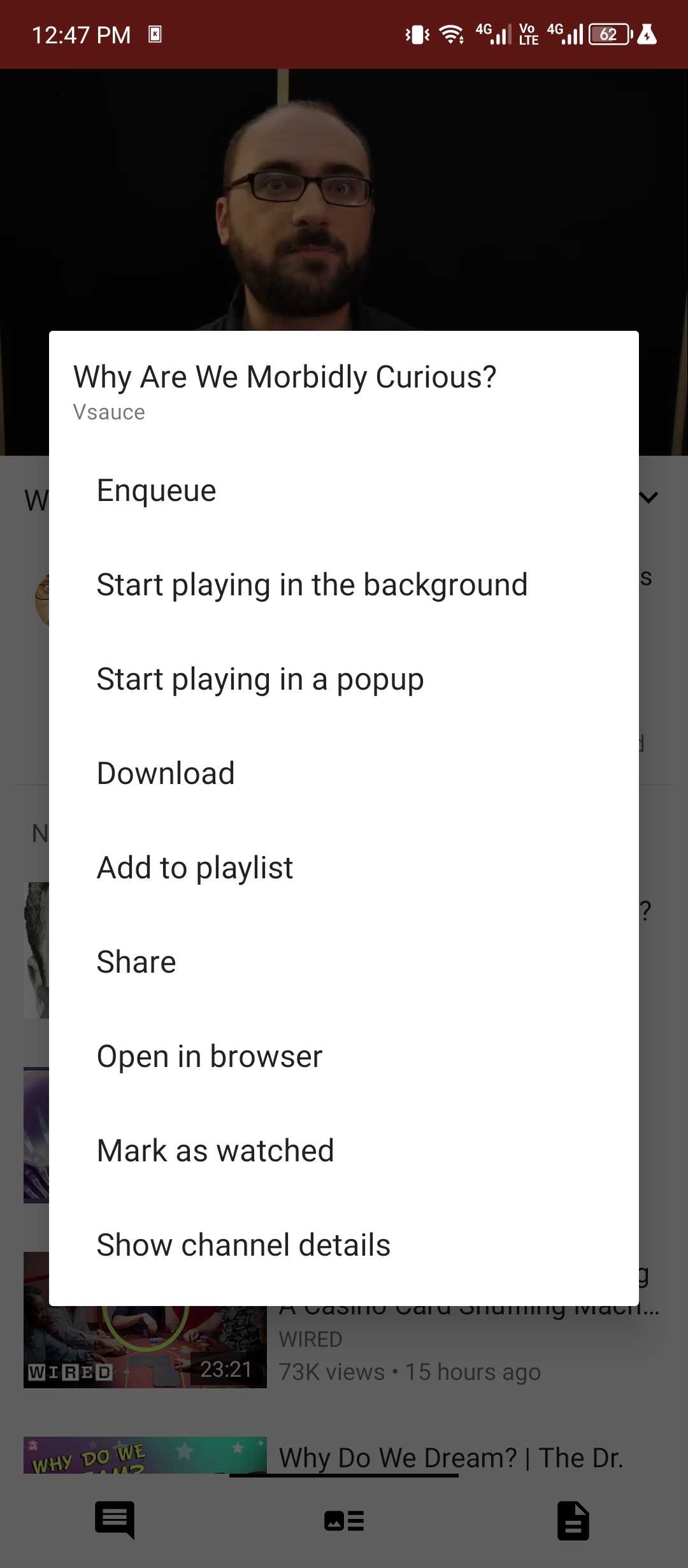The image size is (688, 1568).
Task: Open the Comments tab icon
Action: pyautogui.click(x=115, y=1520)
